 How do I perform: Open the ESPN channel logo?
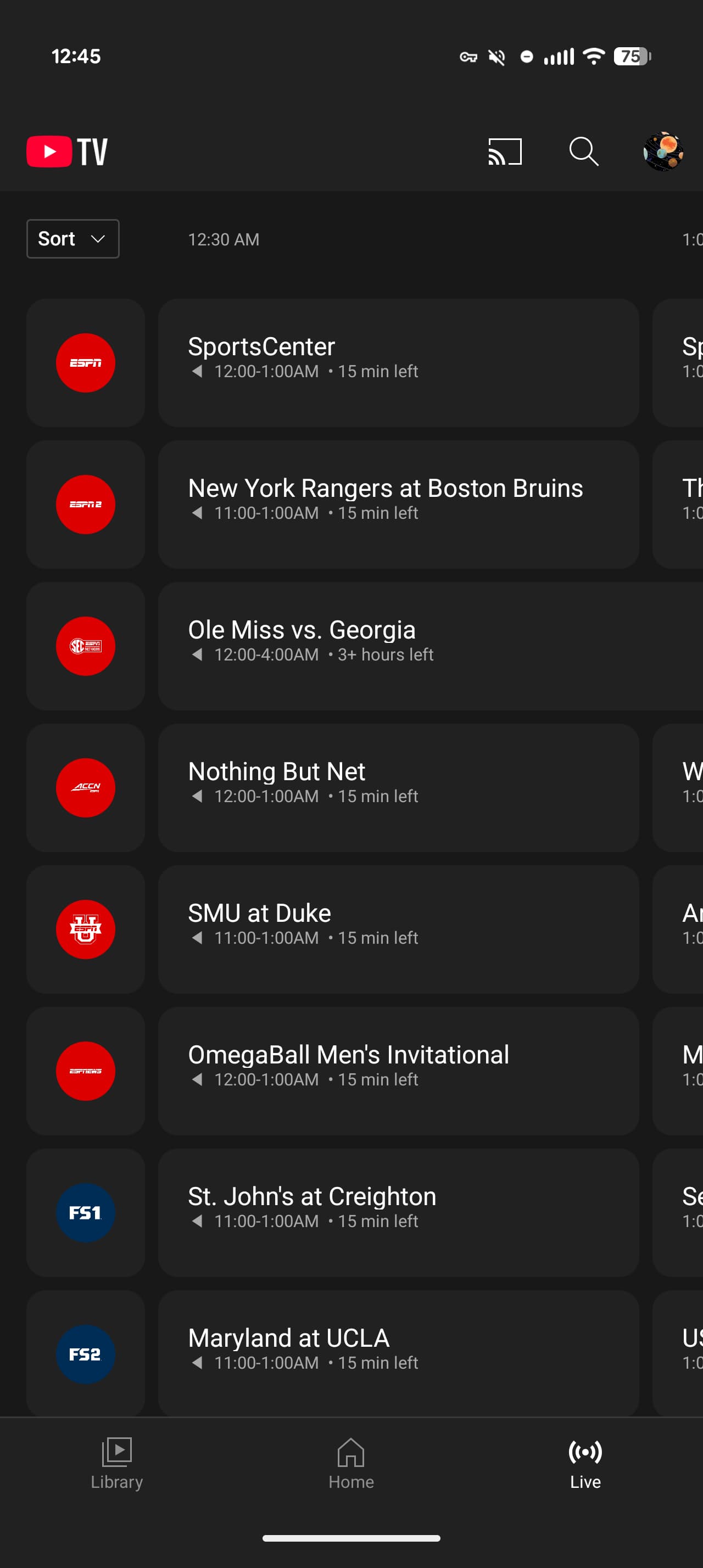point(86,363)
